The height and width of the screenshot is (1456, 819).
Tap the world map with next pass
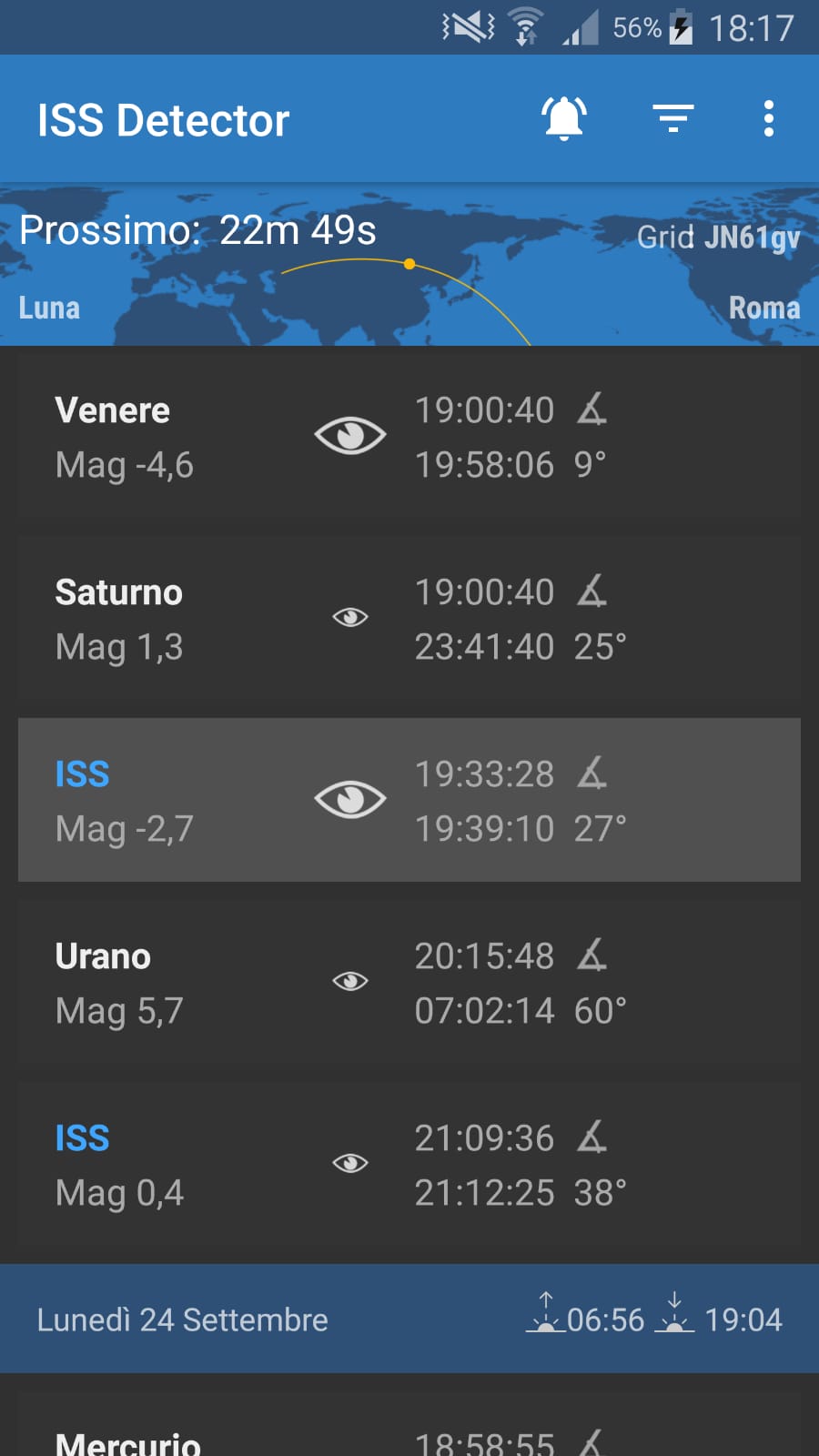tap(409, 264)
